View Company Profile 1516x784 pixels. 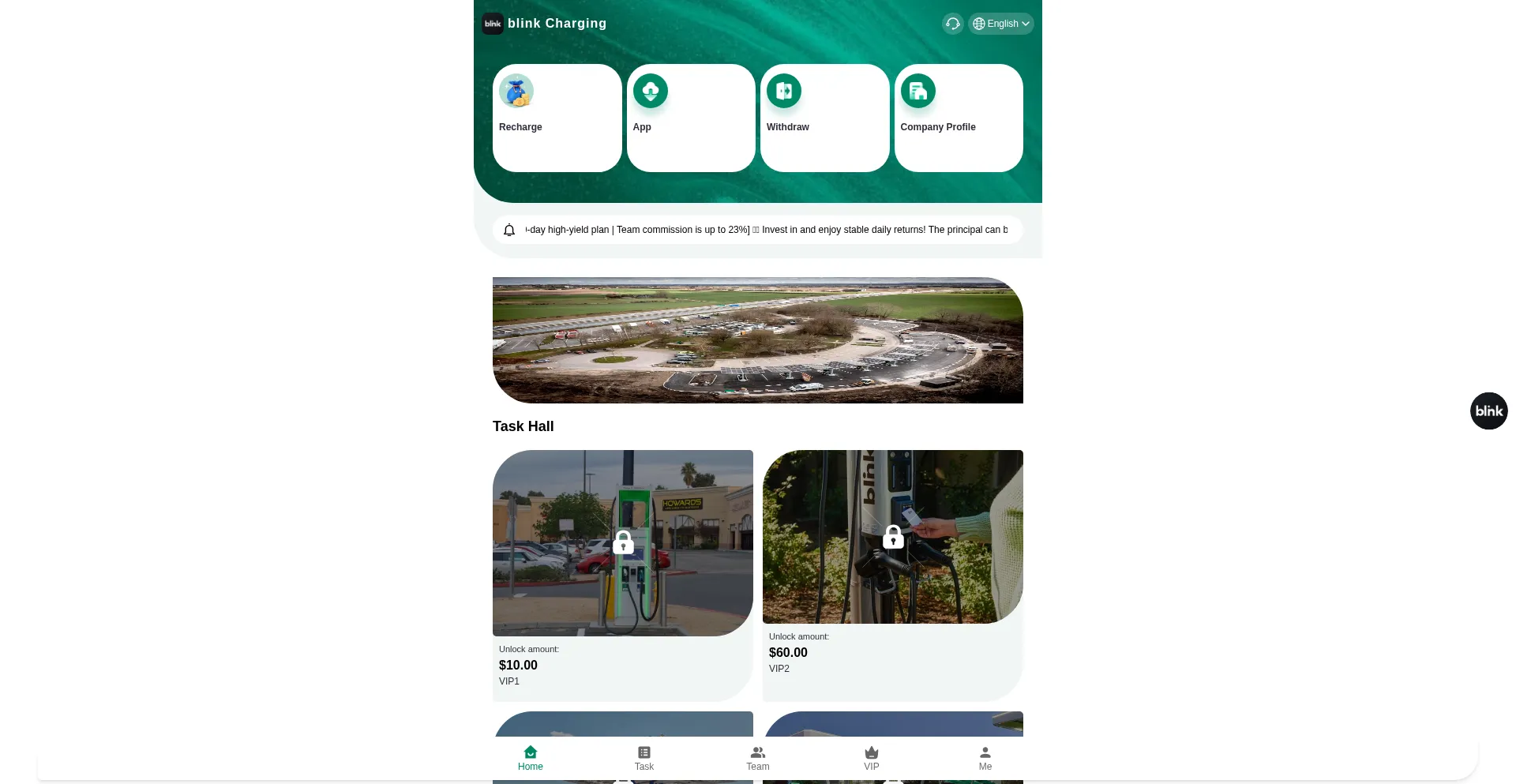(958, 118)
